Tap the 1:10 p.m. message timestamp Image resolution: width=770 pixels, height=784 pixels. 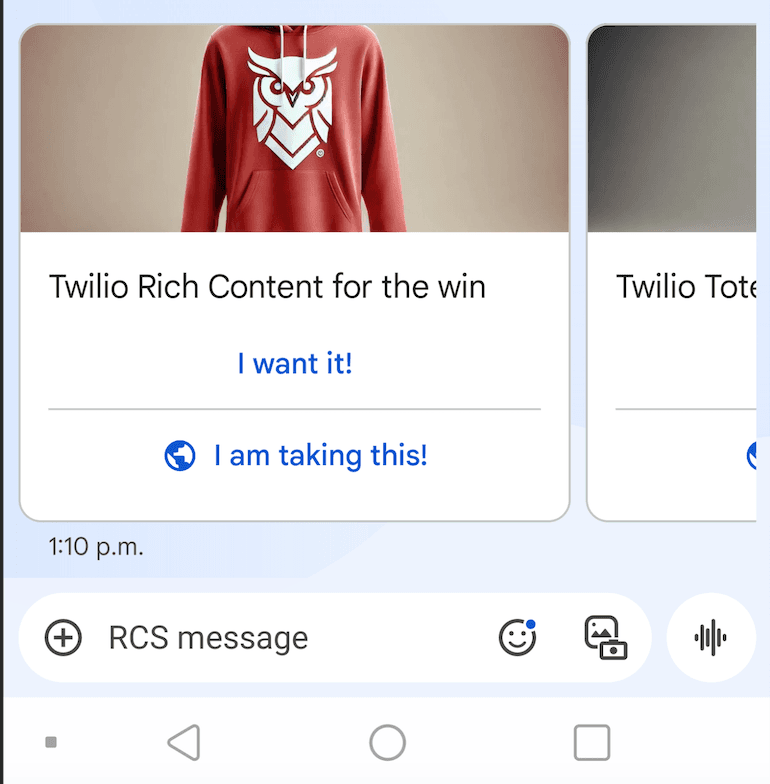tap(97, 547)
